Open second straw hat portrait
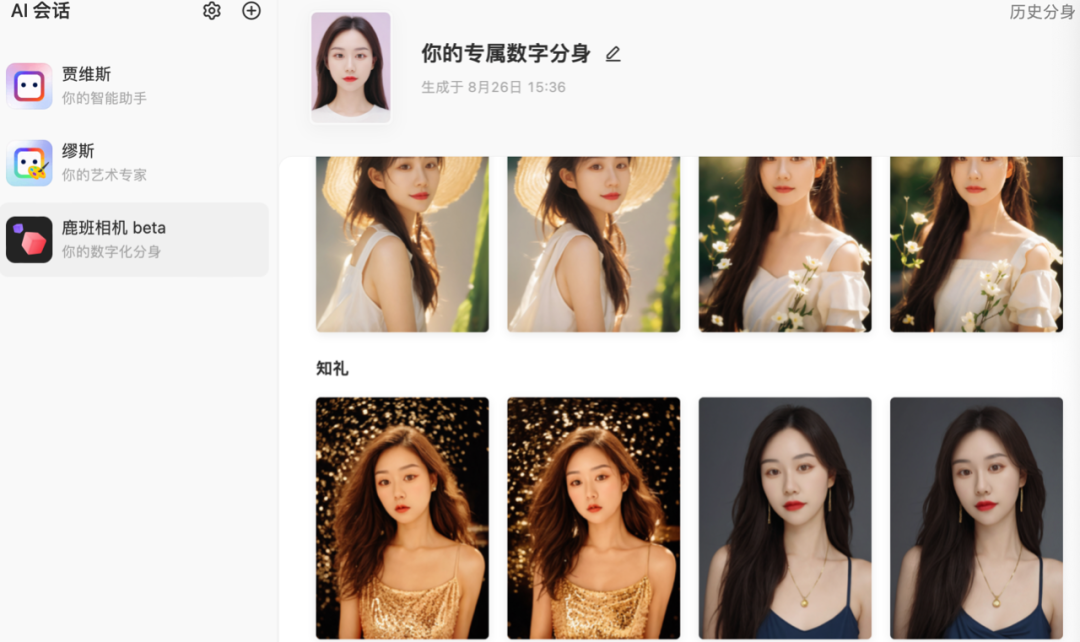Image resolution: width=1080 pixels, height=642 pixels. coord(593,244)
